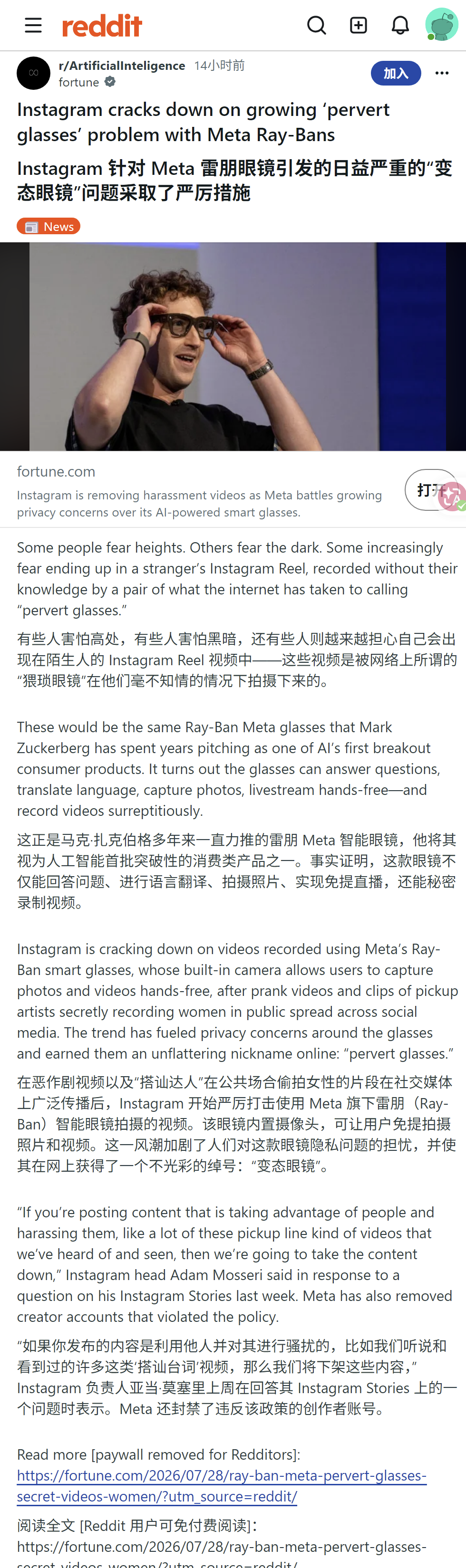466x1568 pixels.
Task: Create a new post with plus icon
Action: point(358,25)
